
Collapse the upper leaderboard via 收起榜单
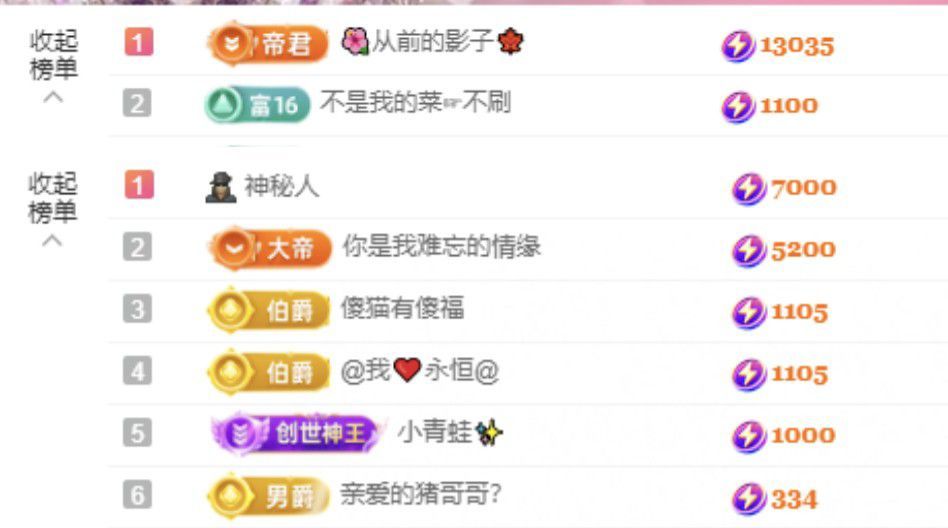click(53, 56)
